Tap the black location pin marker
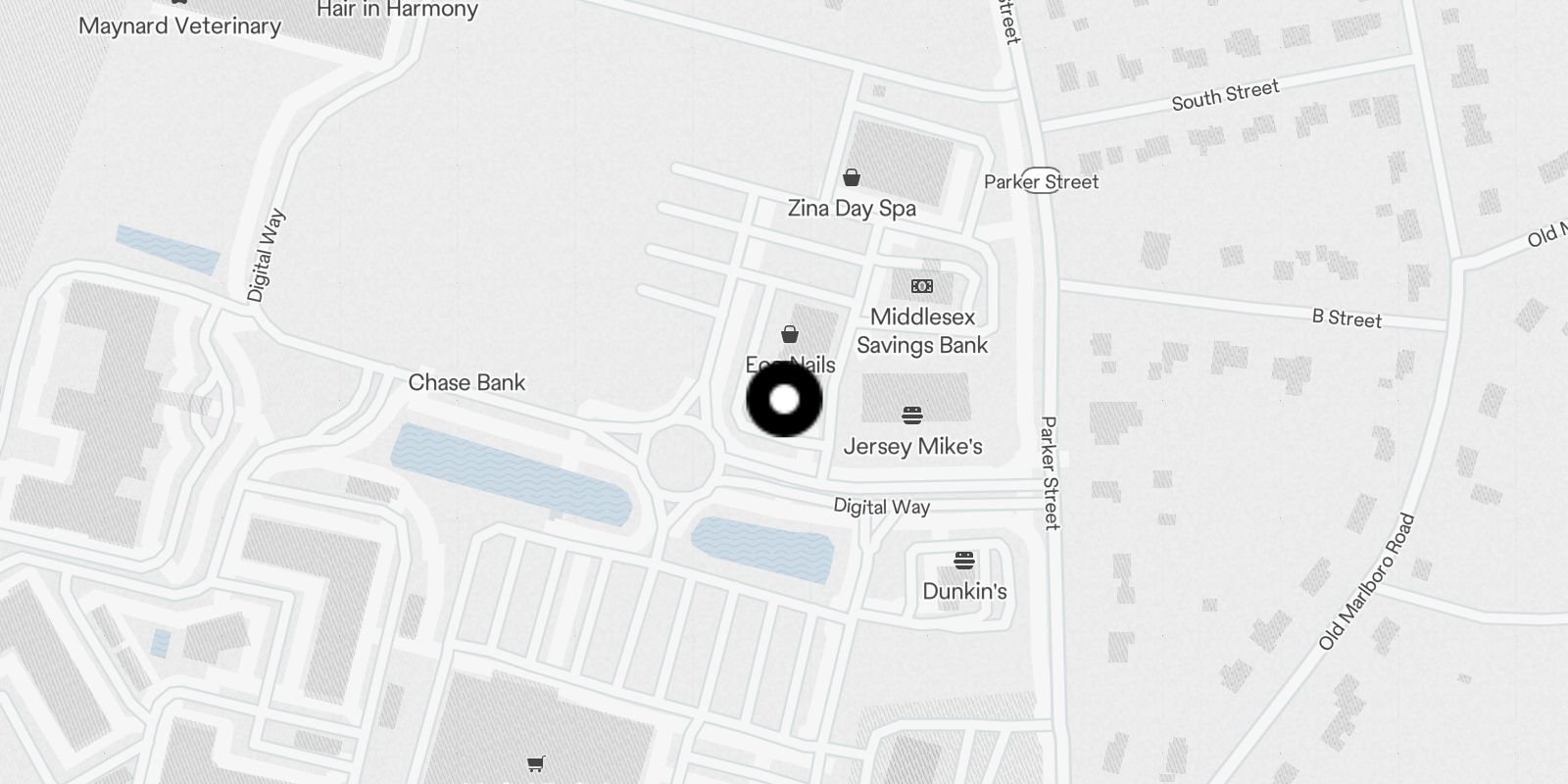Screen dimensions: 1568x784 (x=784, y=400)
